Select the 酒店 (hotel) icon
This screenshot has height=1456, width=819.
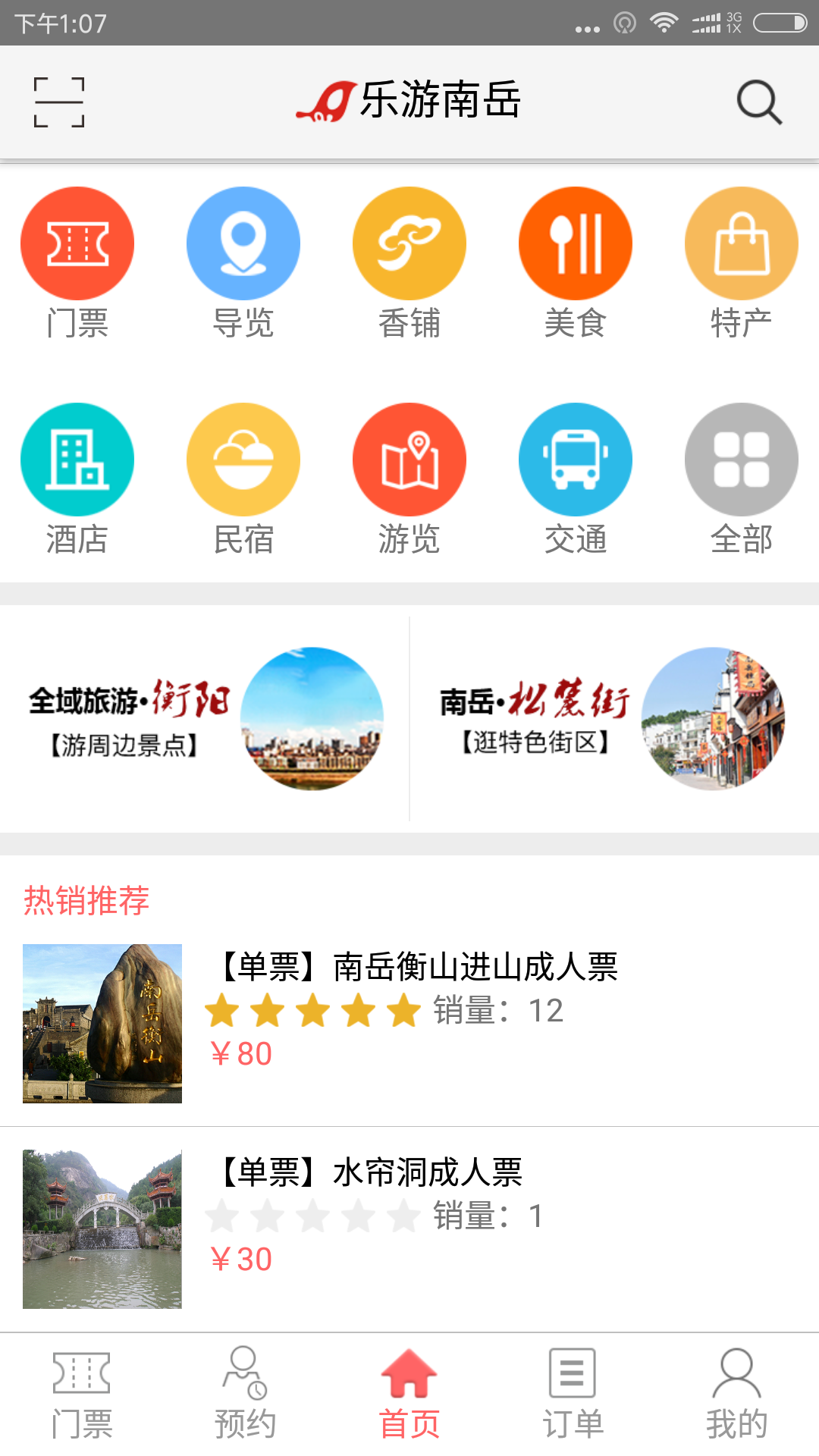click(x=77, y=460)
